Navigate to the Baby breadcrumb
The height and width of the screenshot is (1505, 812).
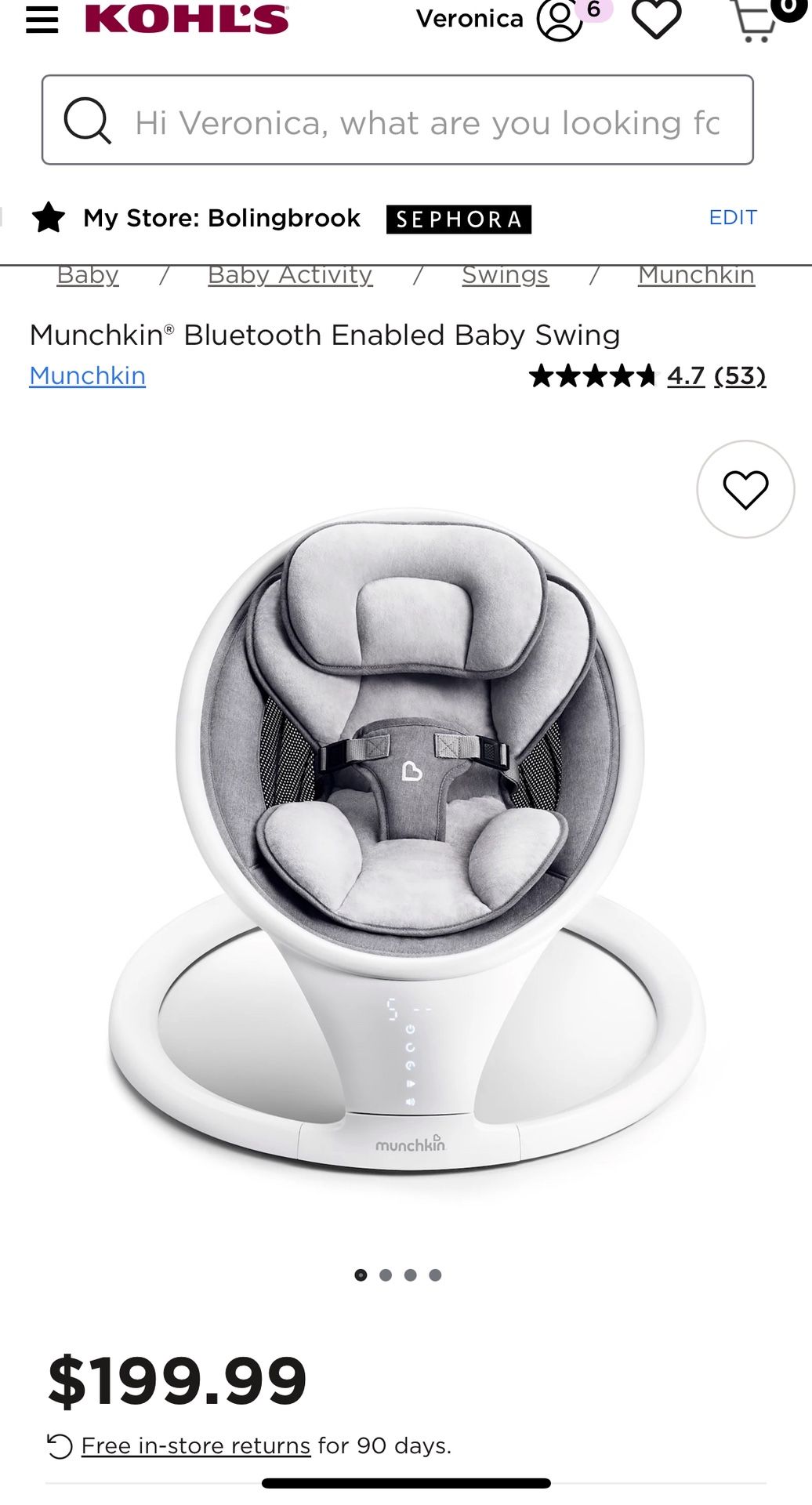[x=87, y=275]
